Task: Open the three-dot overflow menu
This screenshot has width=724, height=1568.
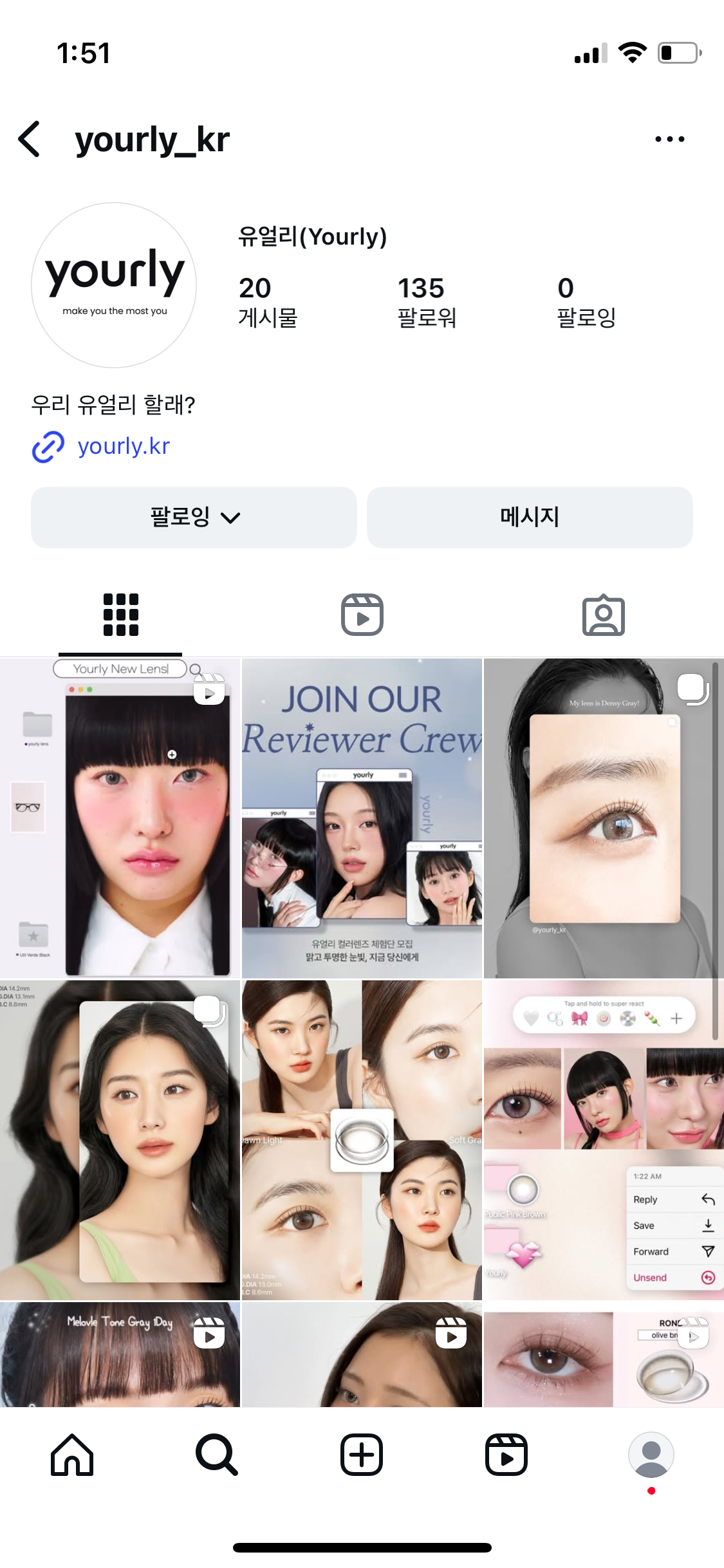Action: (x=669, y=139)
